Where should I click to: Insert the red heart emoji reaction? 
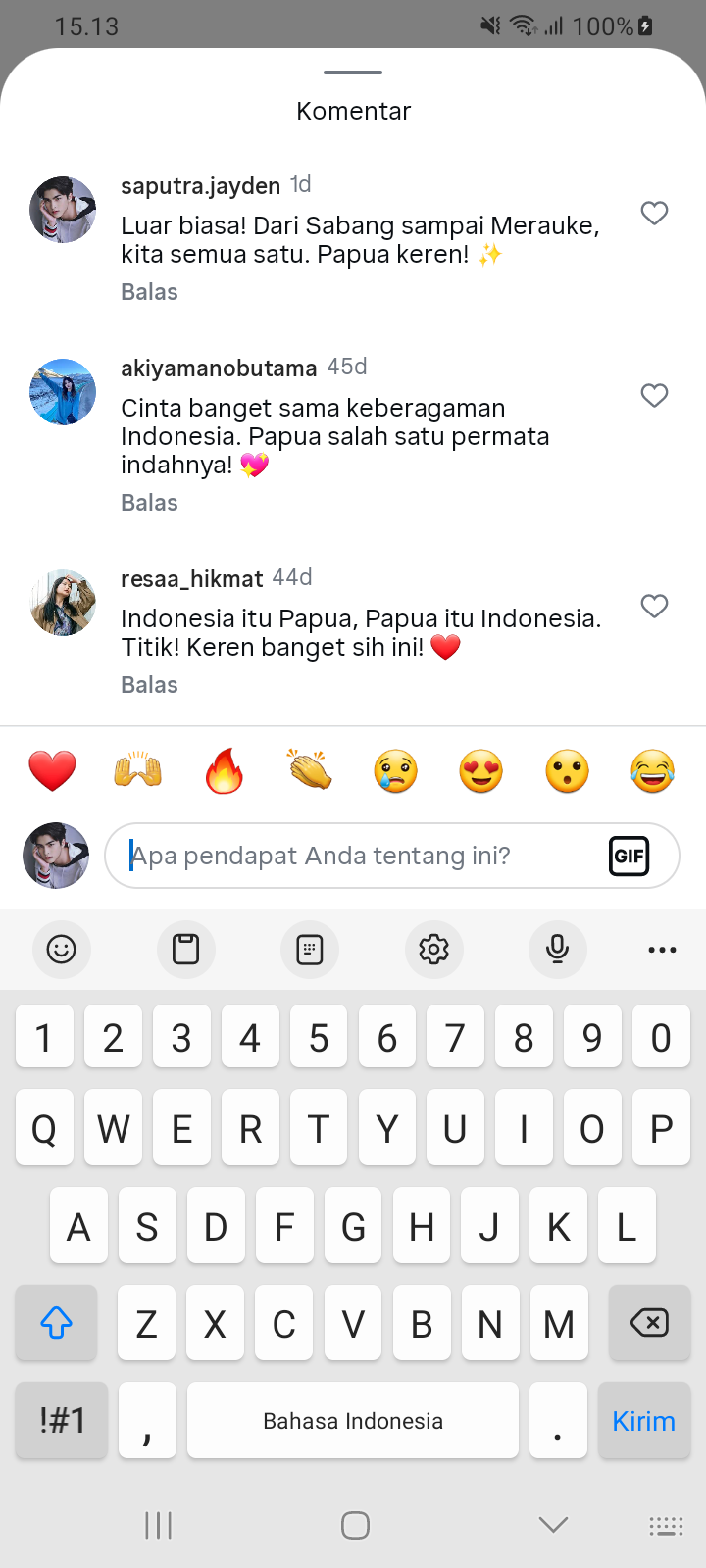tap(52, 771)
